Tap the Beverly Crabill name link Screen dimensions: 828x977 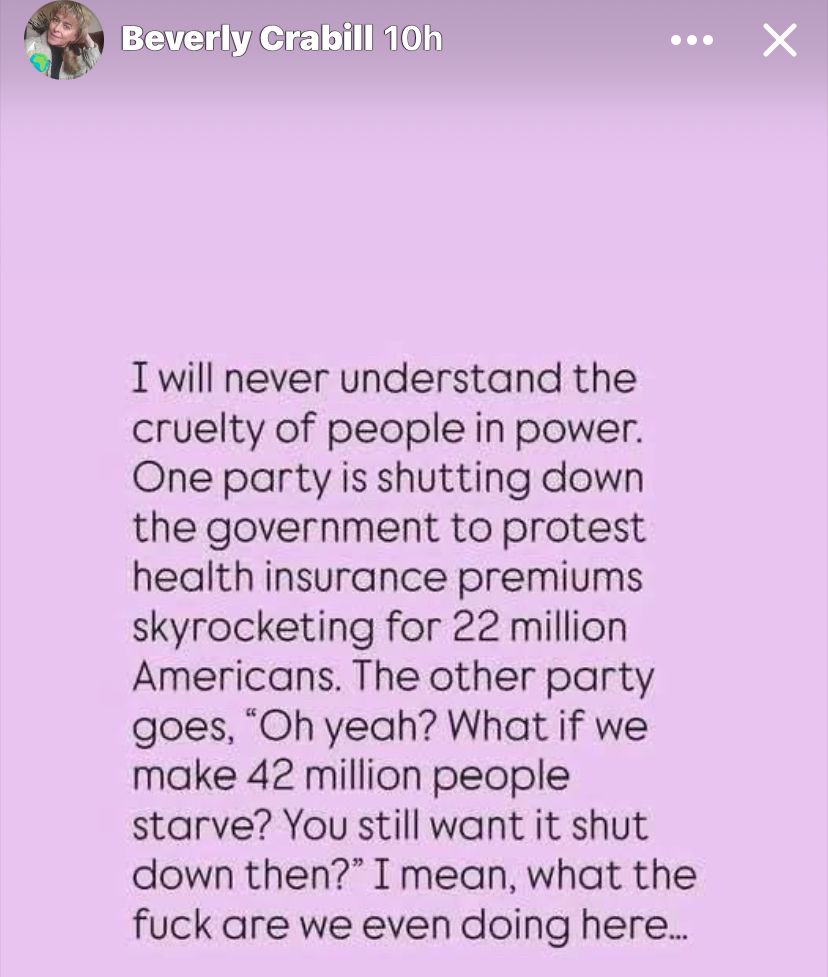[246, 40]
